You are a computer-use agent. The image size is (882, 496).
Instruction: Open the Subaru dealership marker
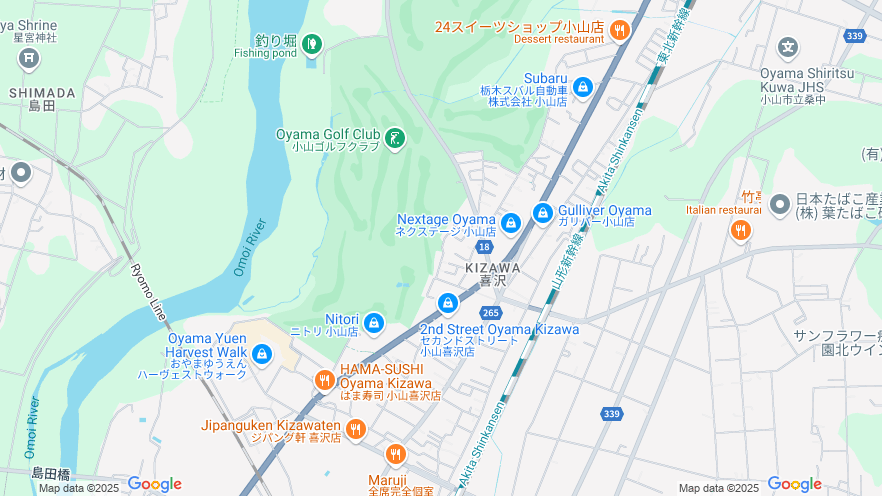(x=583, y=87)
